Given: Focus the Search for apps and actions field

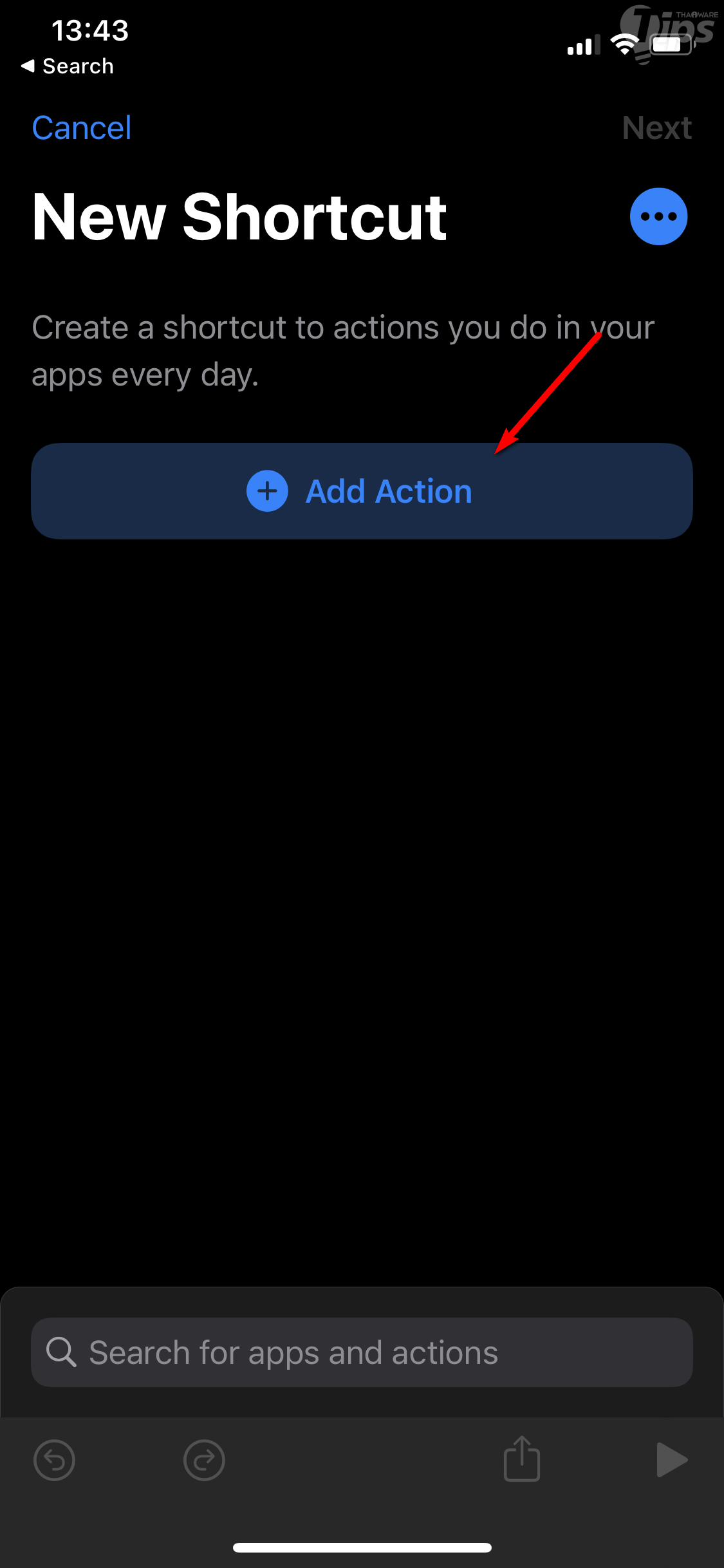Looking at the screenshot, I should 362,1352.
